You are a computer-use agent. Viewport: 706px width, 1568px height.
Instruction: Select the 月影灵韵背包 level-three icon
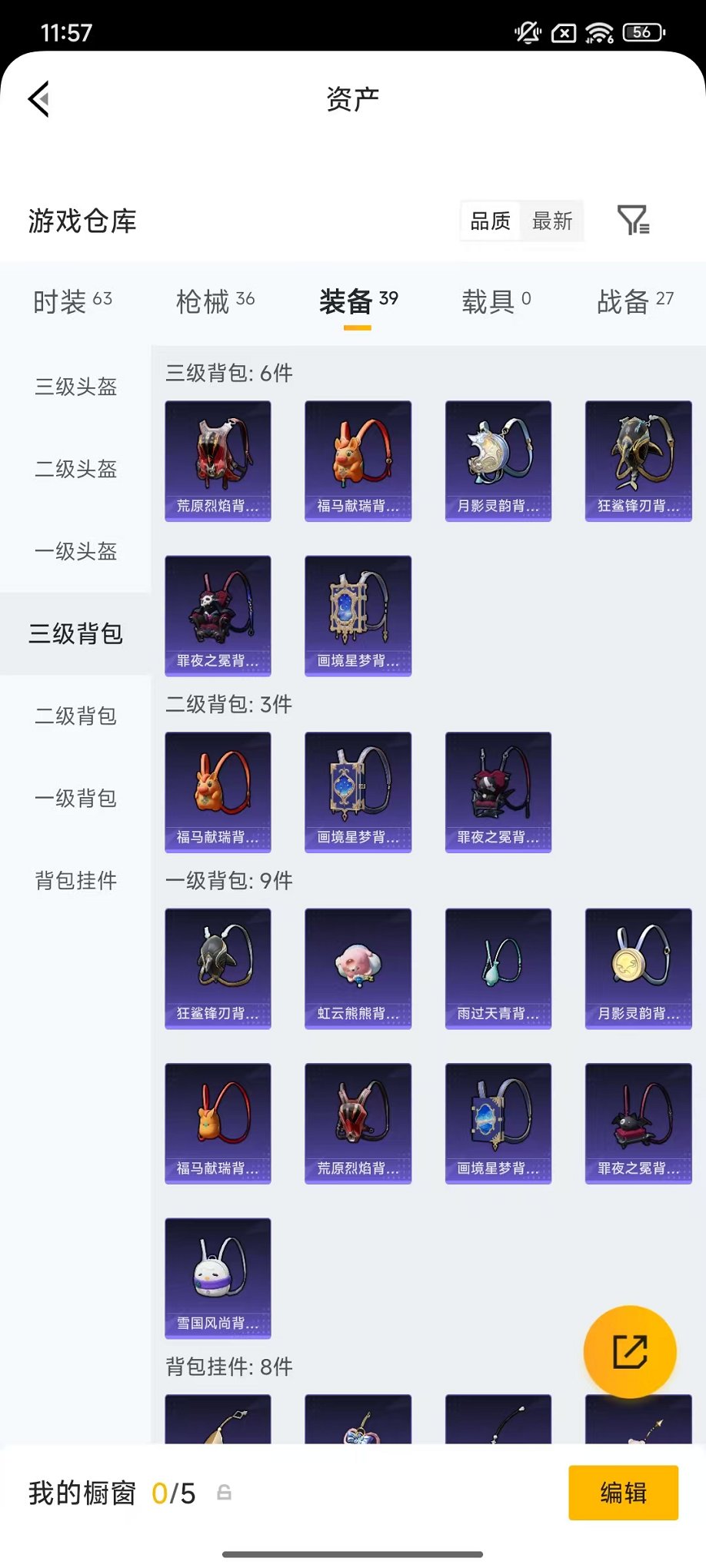coord(498,460)
